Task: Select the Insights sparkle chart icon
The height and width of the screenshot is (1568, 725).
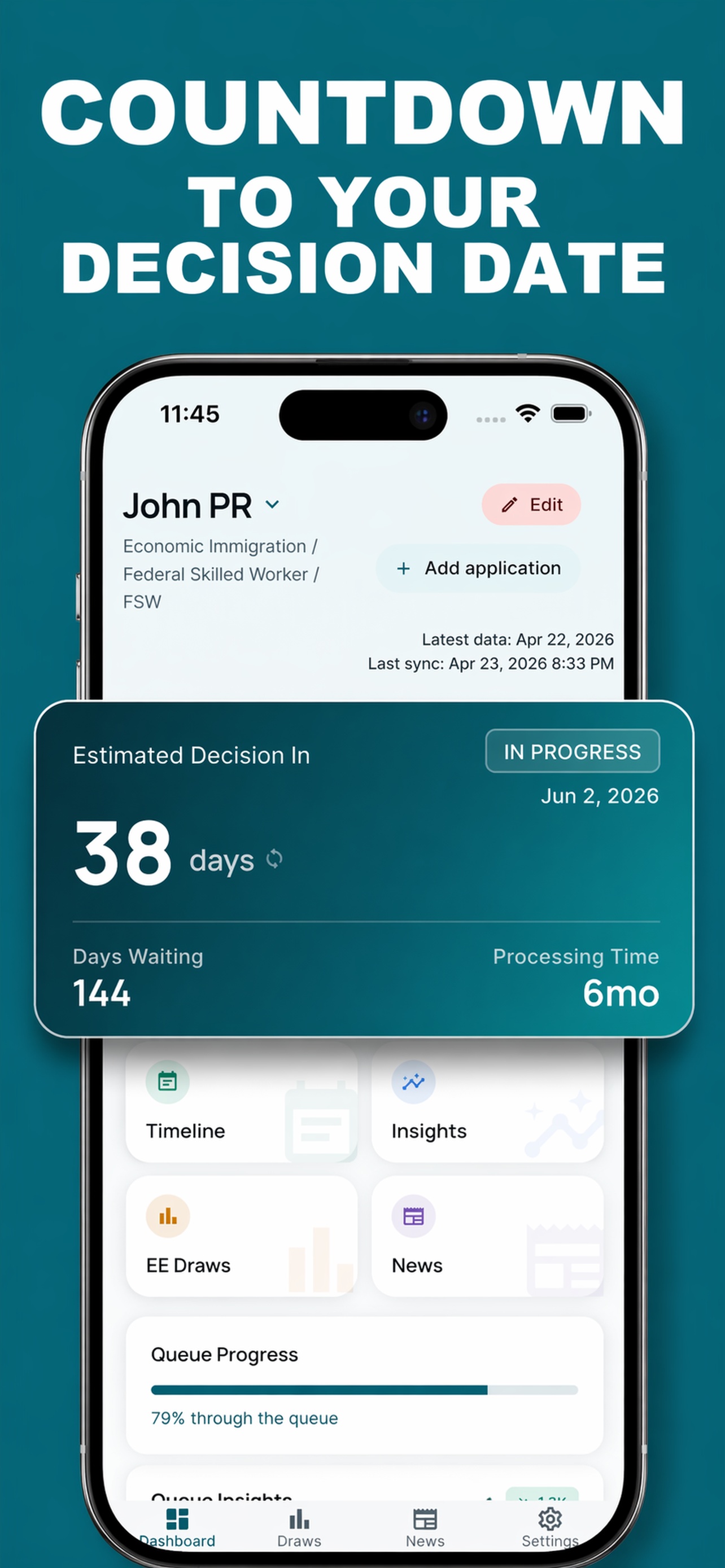Action: point(412,1083)
